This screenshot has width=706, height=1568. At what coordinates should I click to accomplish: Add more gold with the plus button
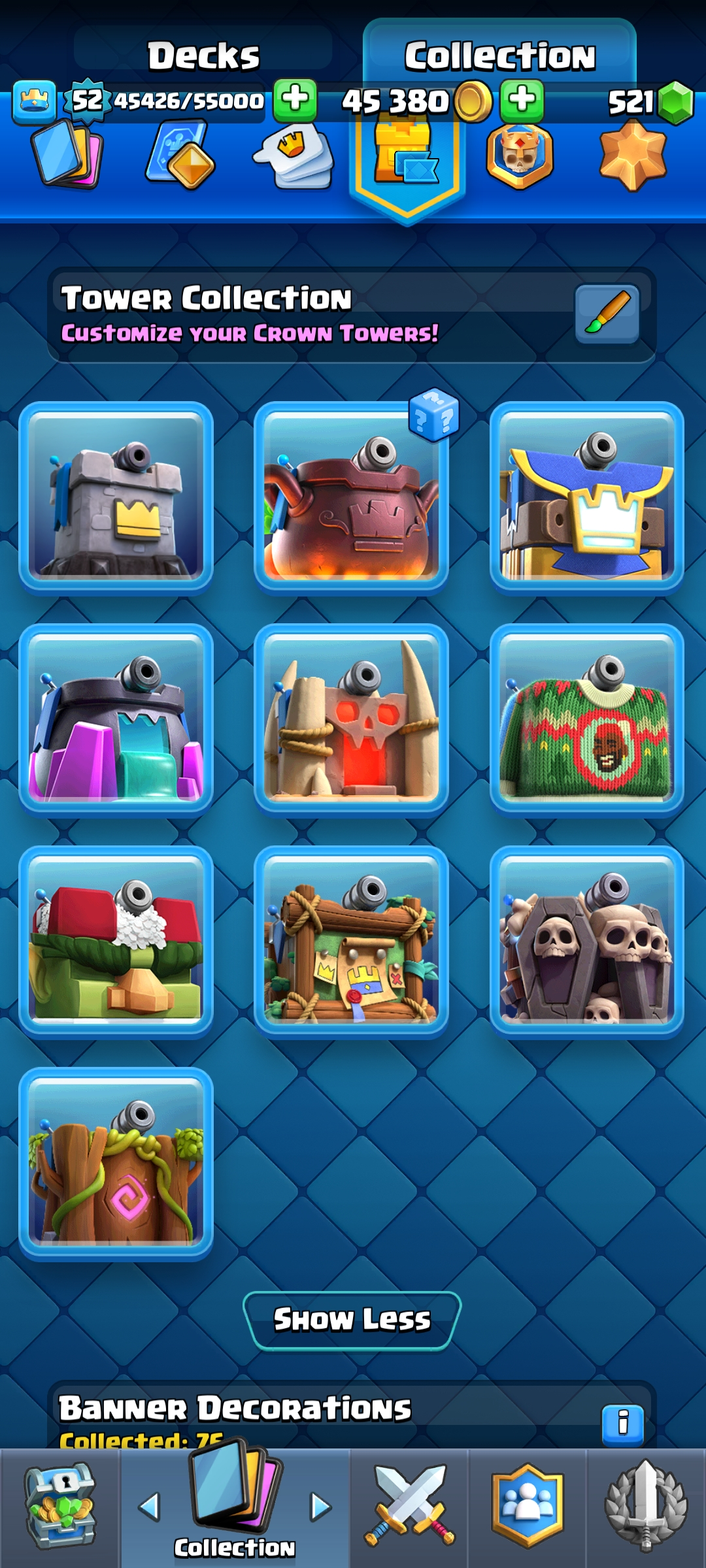click(522, 101)
